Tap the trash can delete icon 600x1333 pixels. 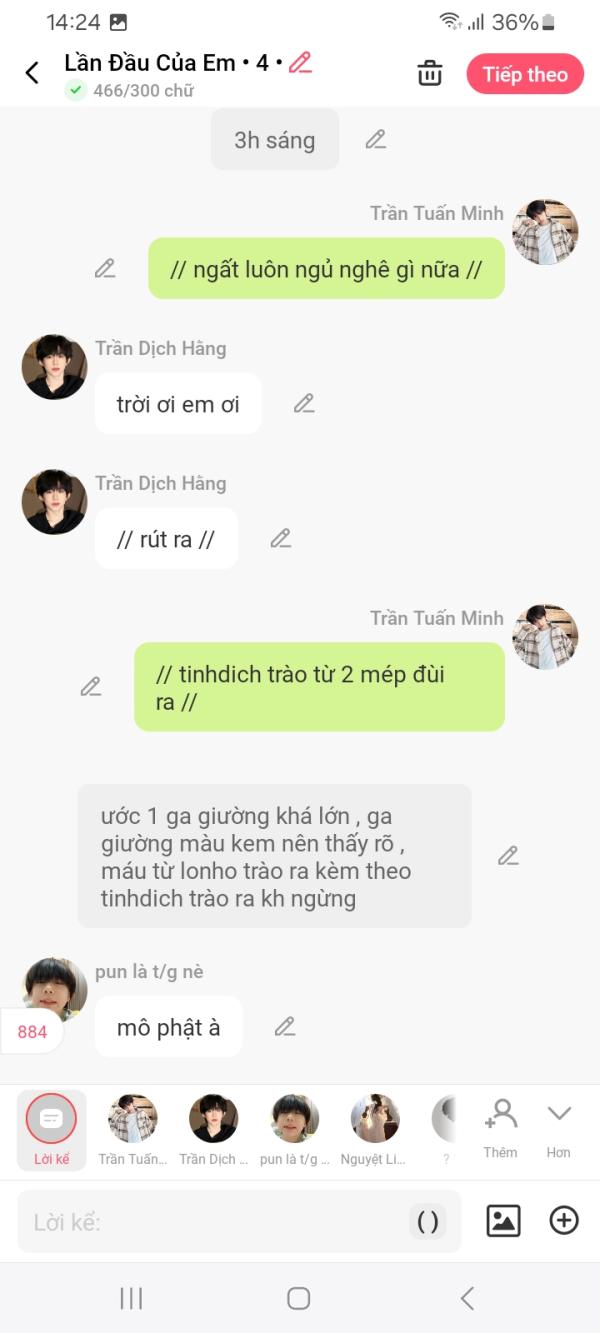pyautogui.click(x=430, y=73)
